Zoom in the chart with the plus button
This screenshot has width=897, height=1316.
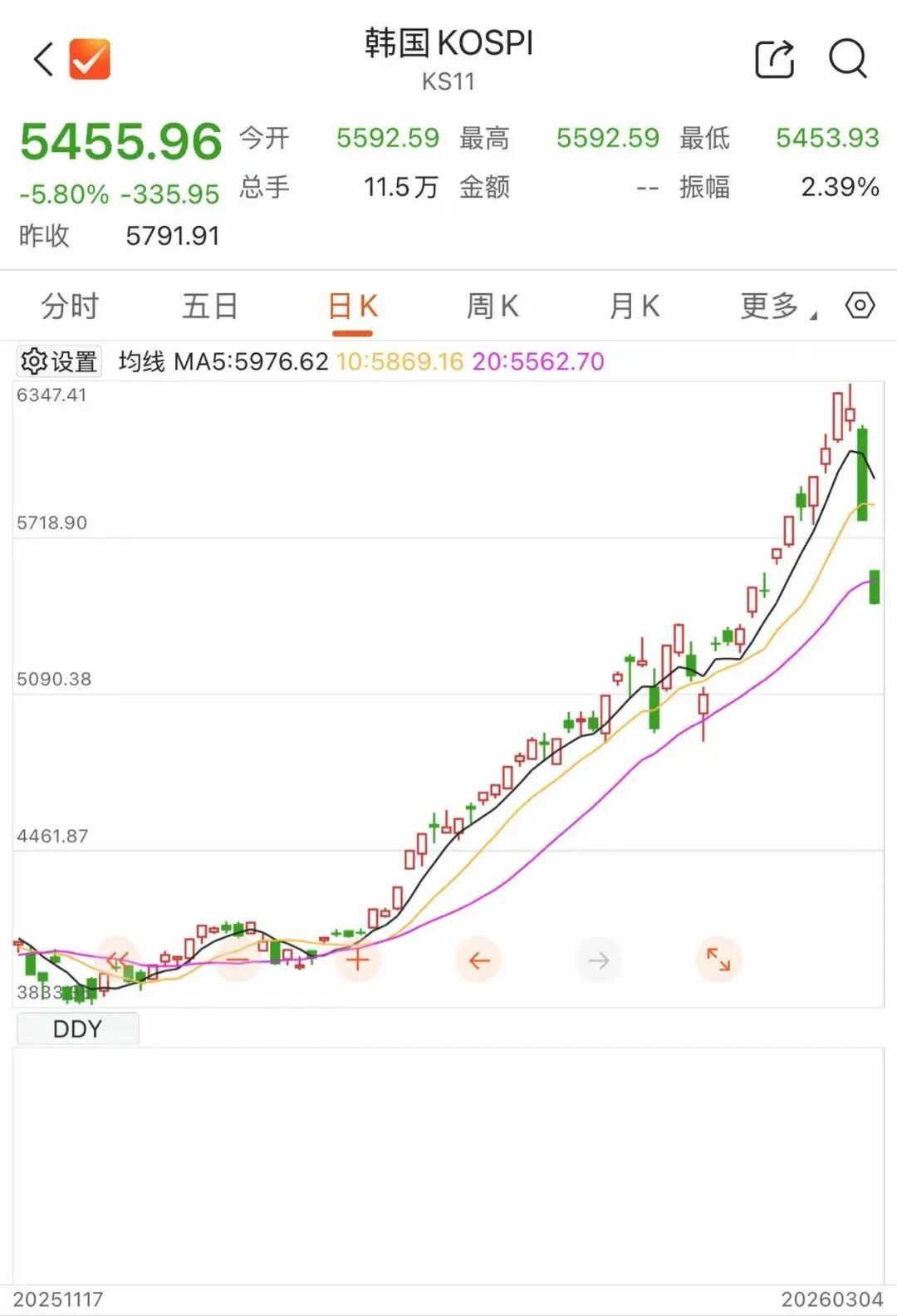tap(357, 960)
